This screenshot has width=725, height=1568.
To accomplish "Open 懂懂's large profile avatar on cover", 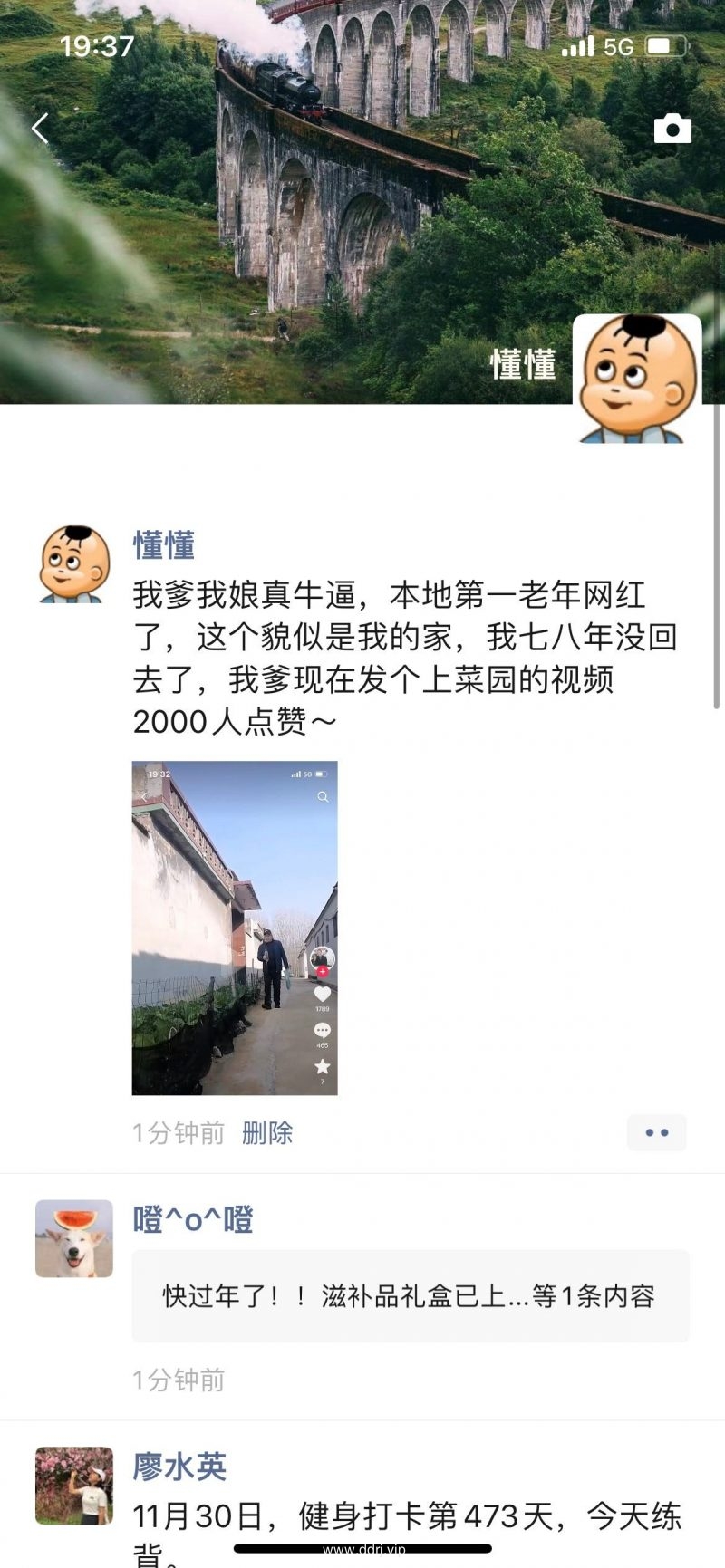I will pos(637,379).
